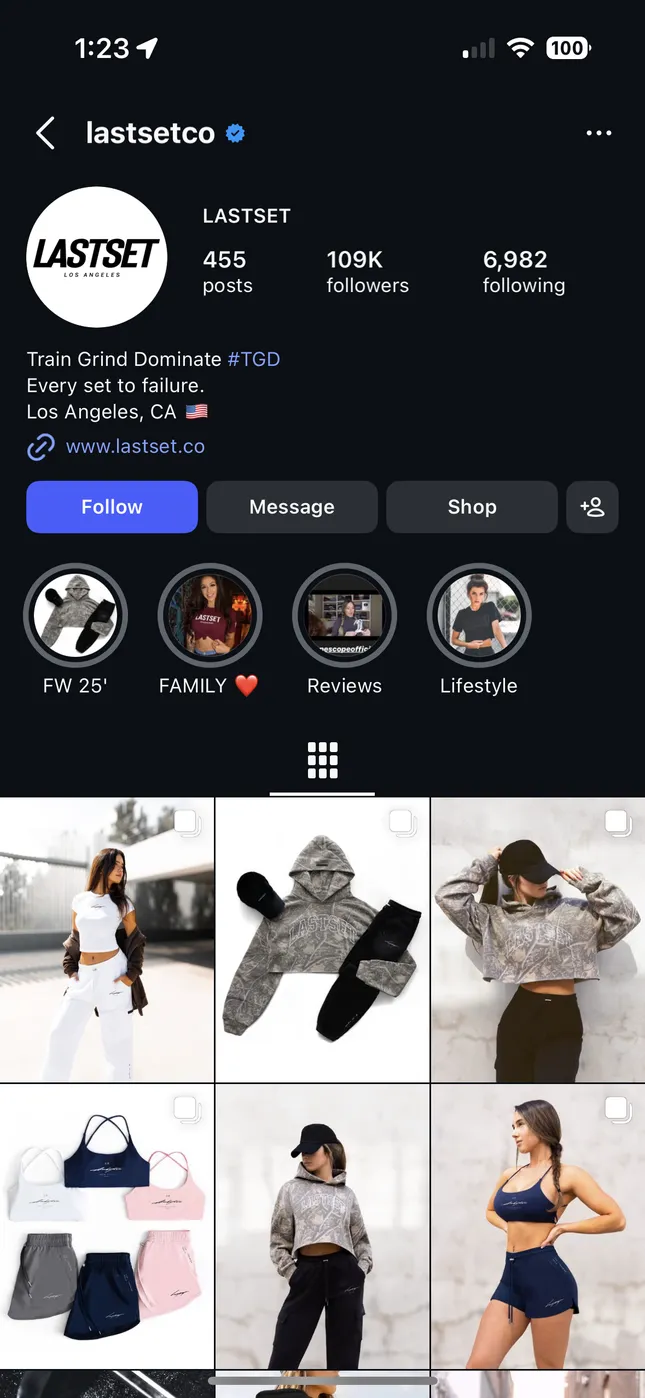The image size is (645, 1398).
Task: Open the navy bra and shorts model post
Action: point(538,1228)
